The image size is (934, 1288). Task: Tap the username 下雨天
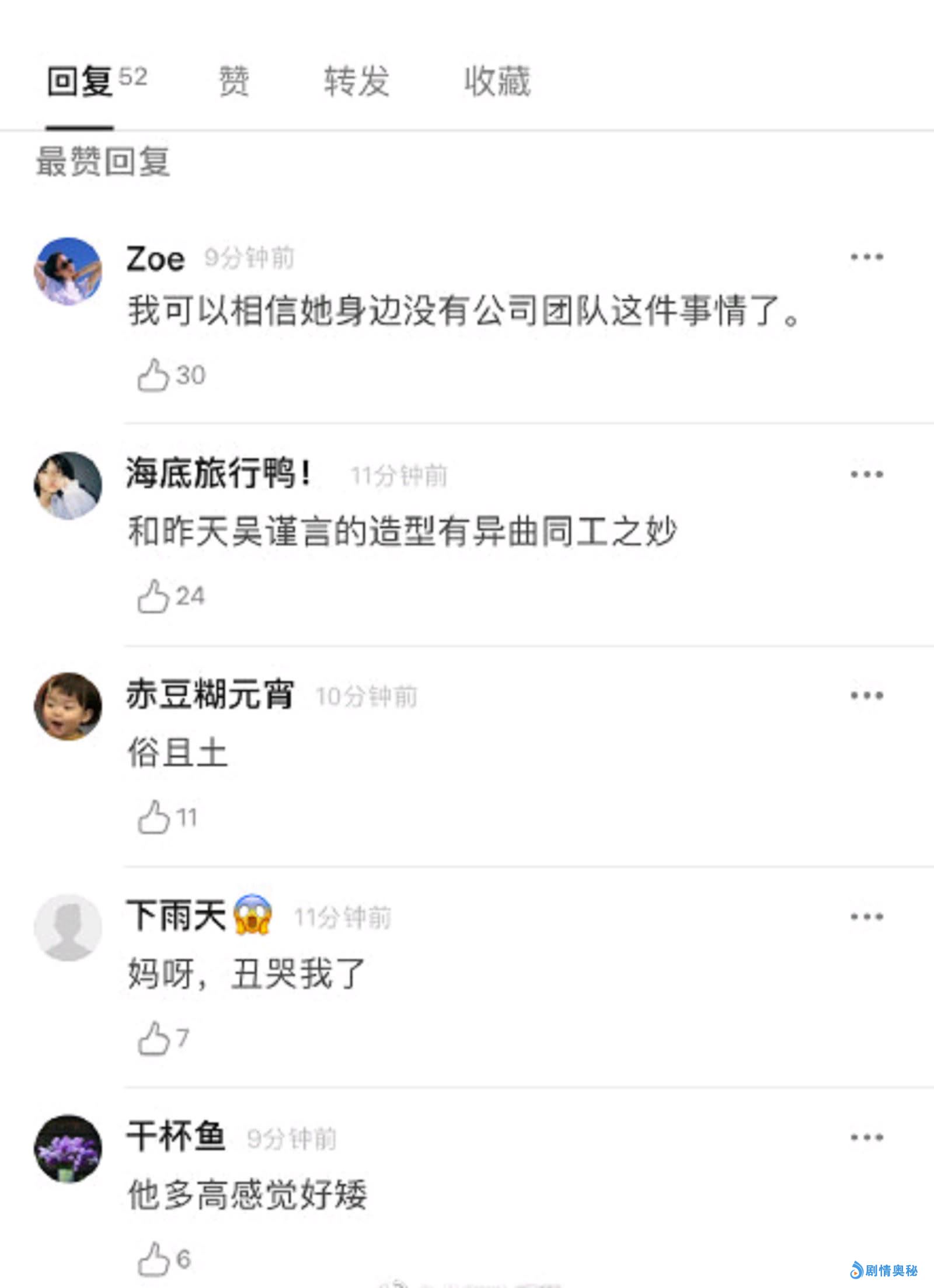[176, 915]
